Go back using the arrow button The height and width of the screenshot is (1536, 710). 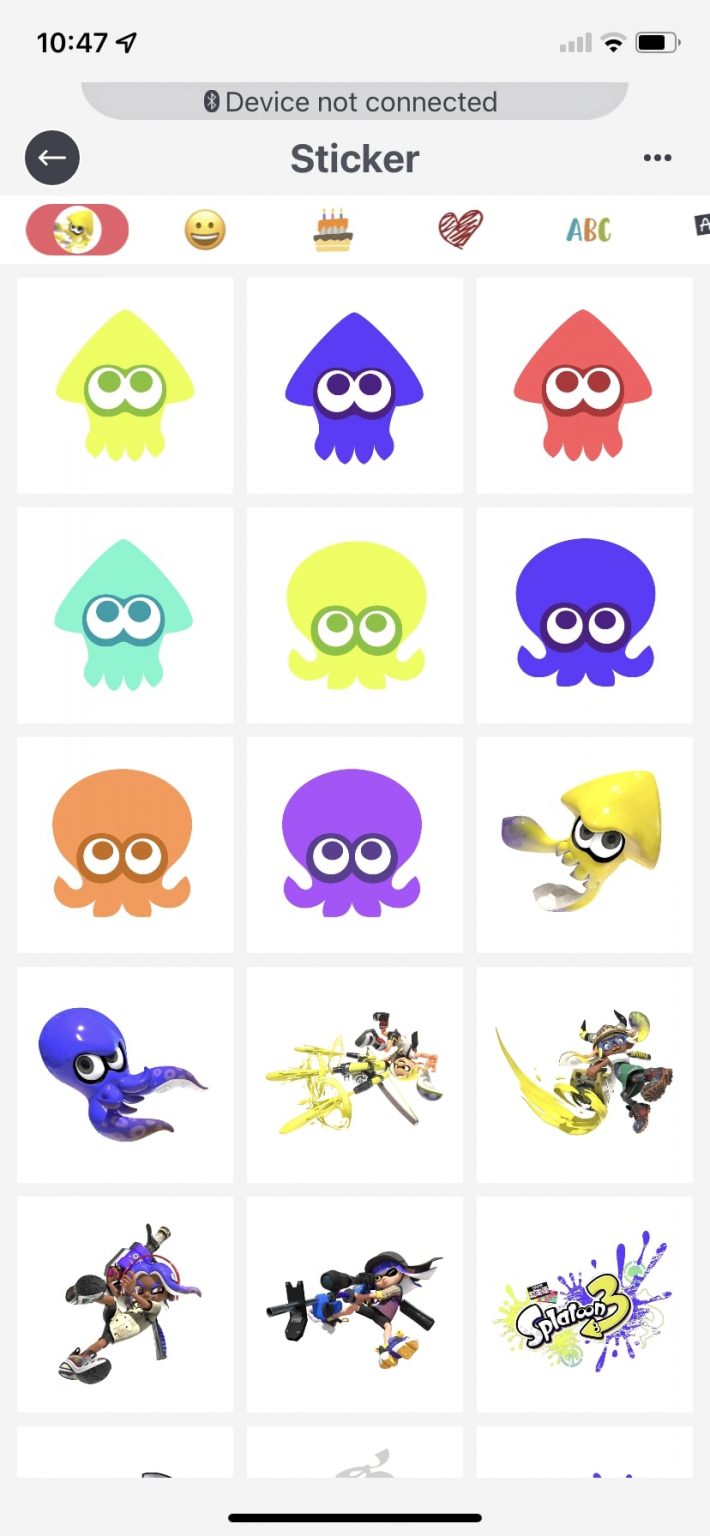point(52,158)
